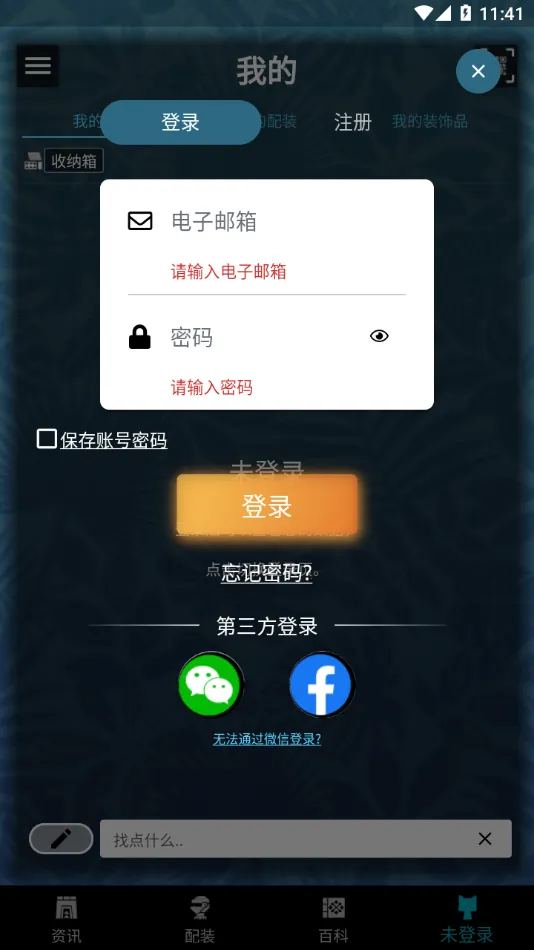Check the 保存账号密码 box

click(47, 439)
